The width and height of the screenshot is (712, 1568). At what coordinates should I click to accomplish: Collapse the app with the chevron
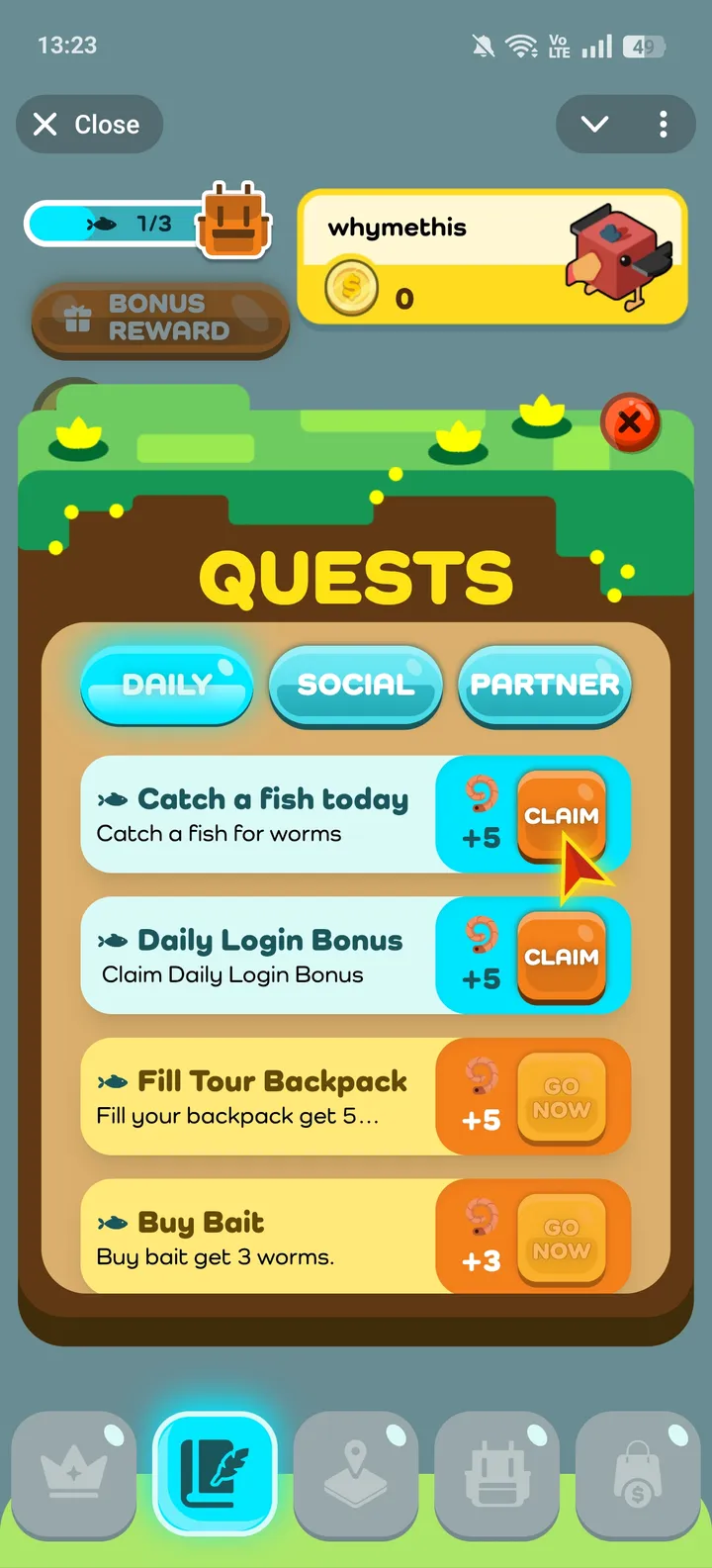click(594, 125)
